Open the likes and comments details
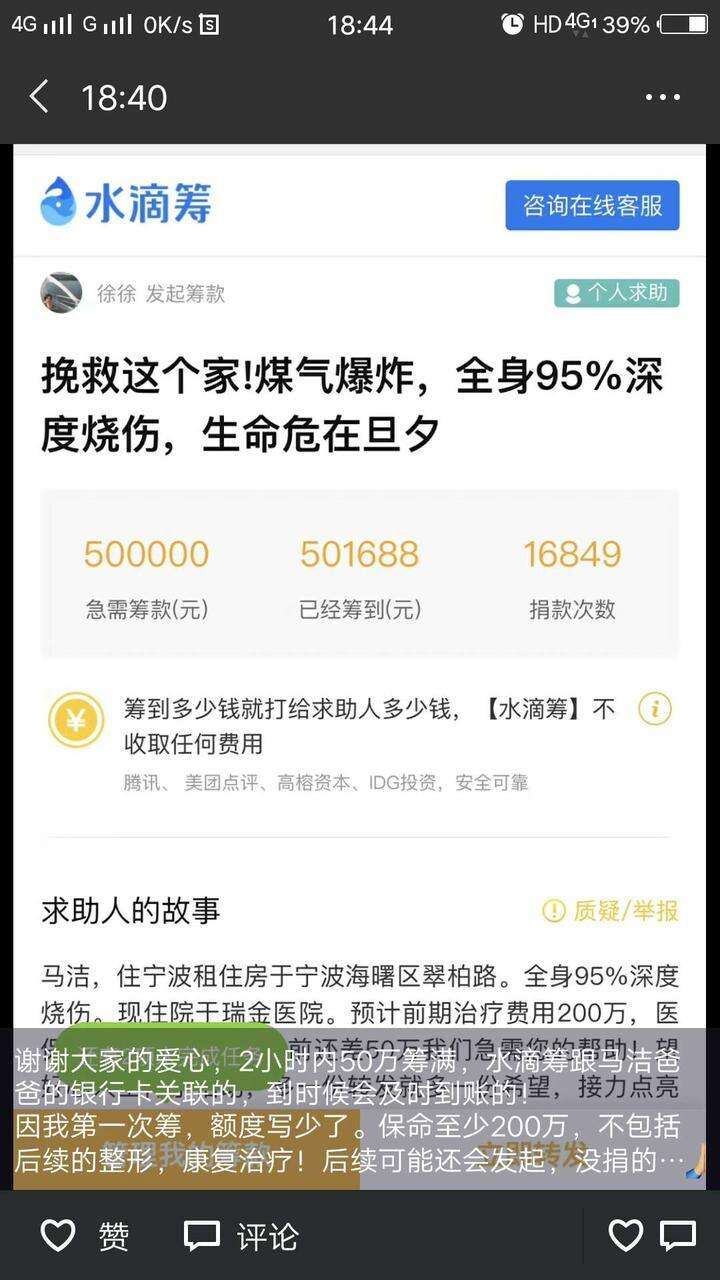The width and height of the screenshot is (720, 1280). [x=652, y=1236]
